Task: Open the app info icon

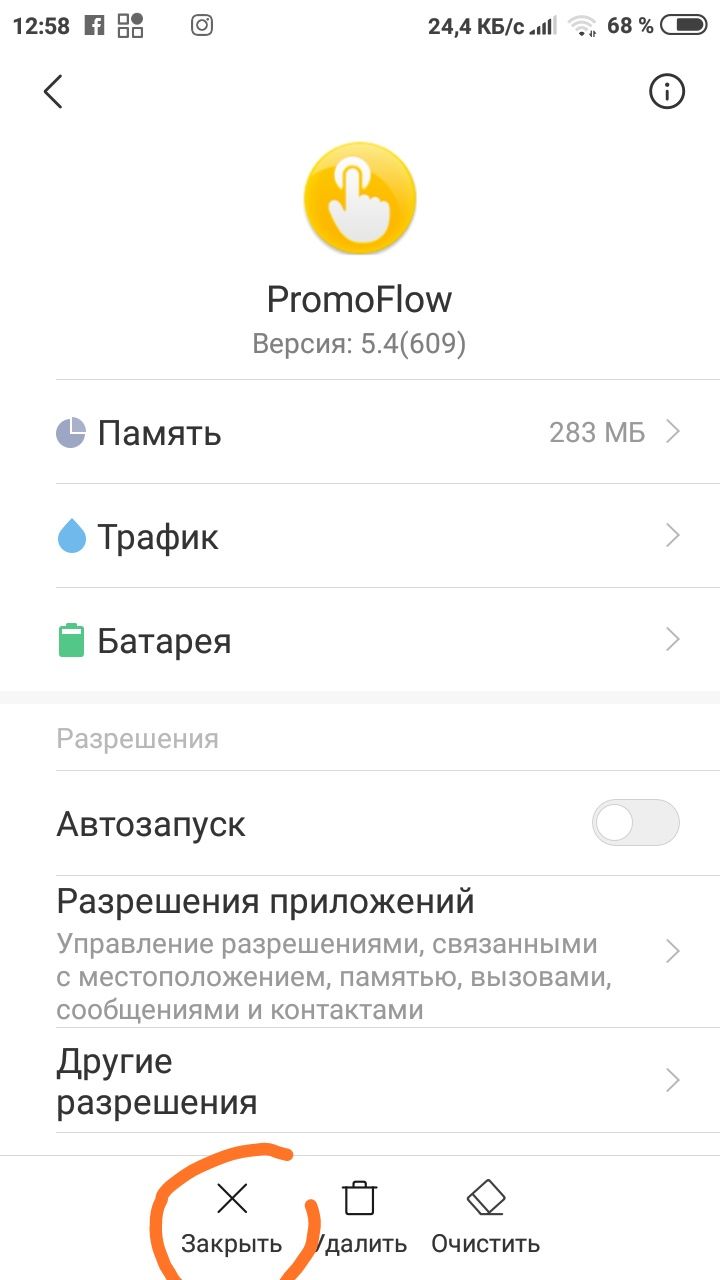Action: 667,92
